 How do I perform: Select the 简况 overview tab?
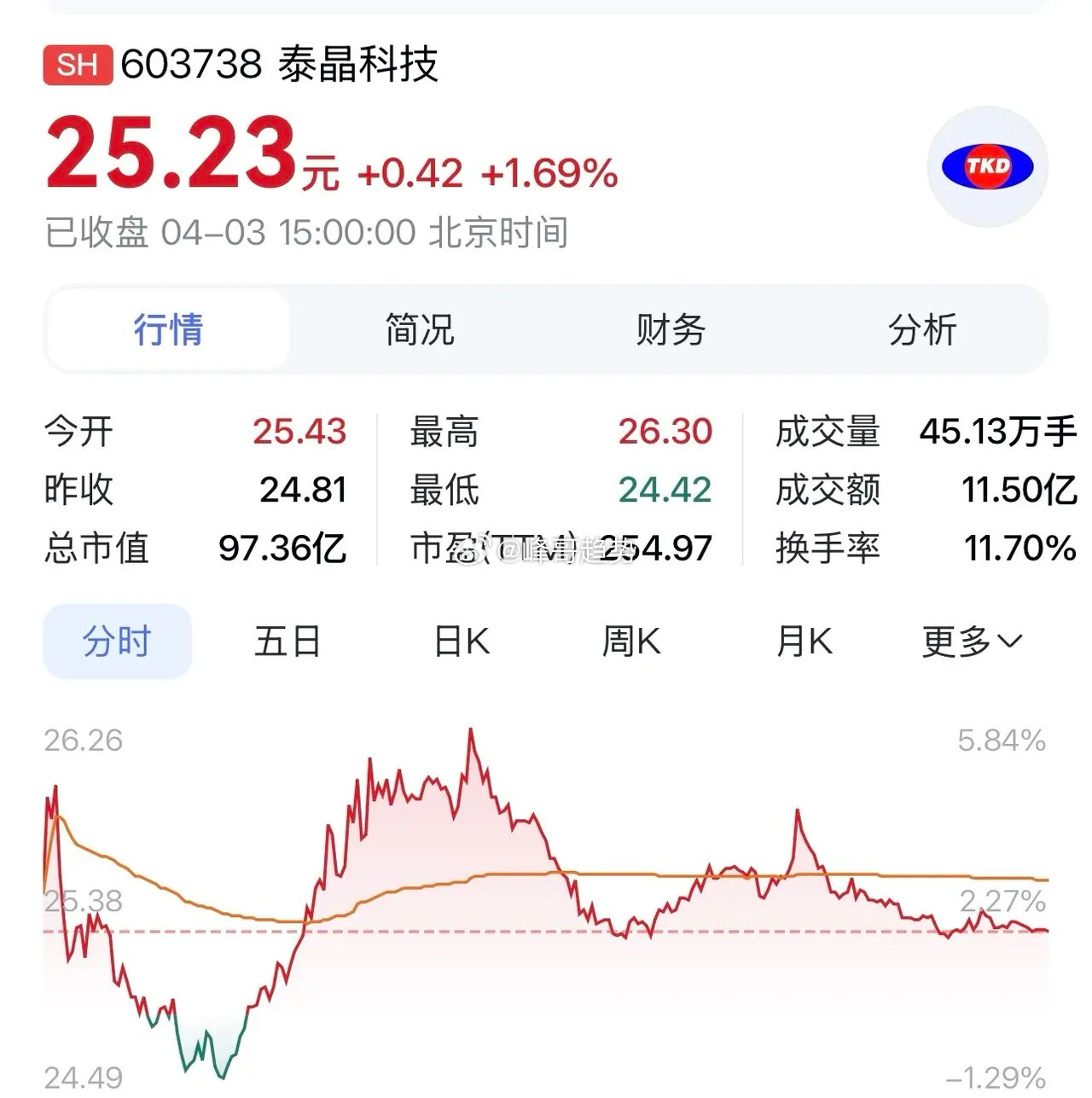coord(419,331)
